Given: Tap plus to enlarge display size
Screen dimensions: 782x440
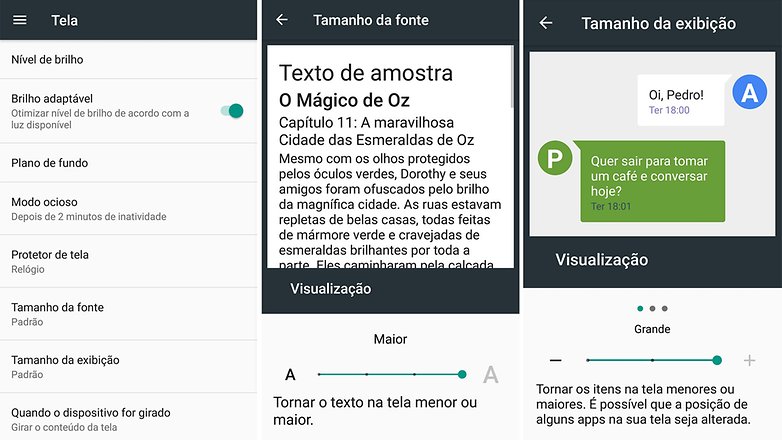Looking at the screenshot, I should 749,360.
